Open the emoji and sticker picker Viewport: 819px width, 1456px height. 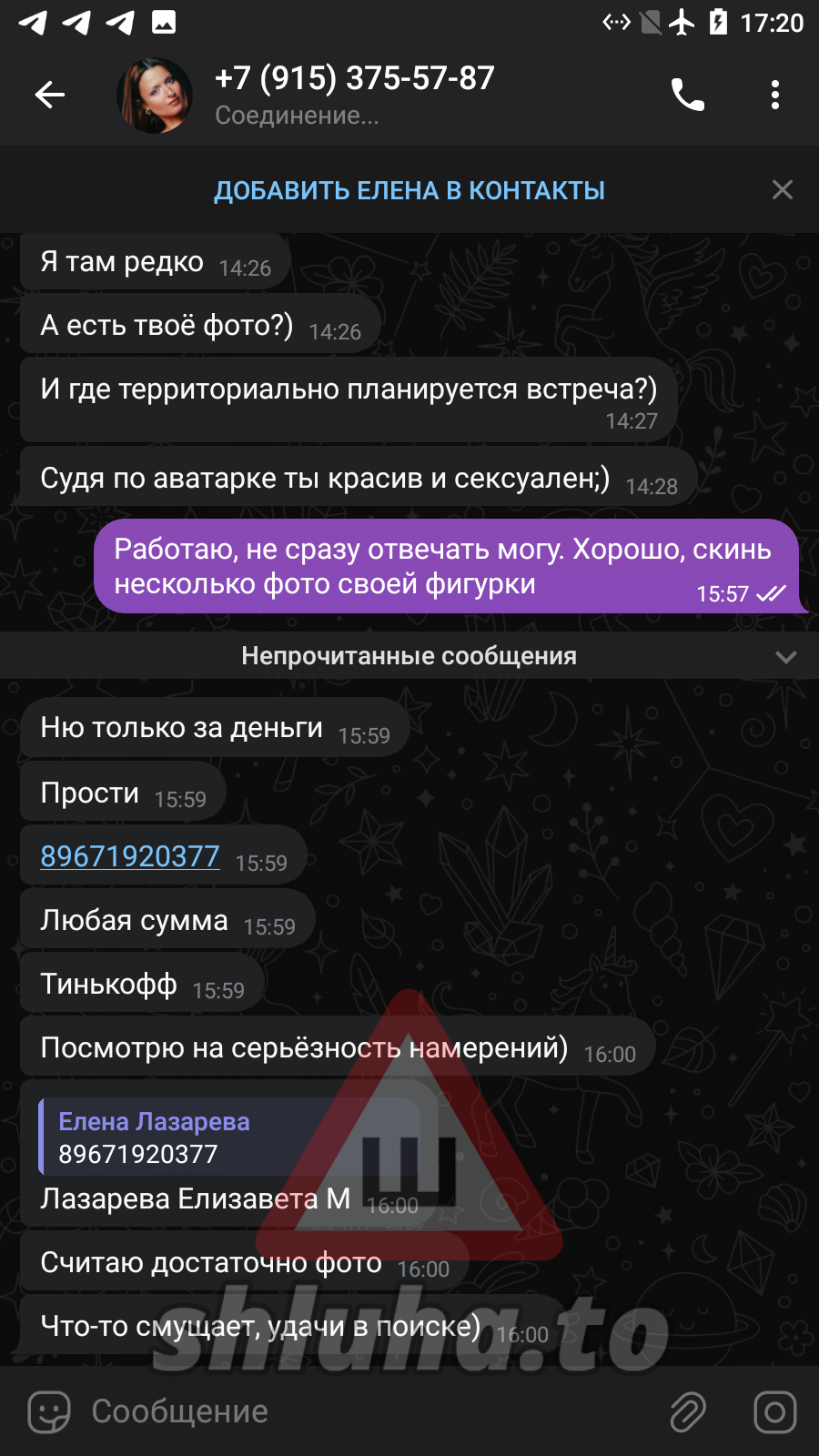(x=49, y=1412)
